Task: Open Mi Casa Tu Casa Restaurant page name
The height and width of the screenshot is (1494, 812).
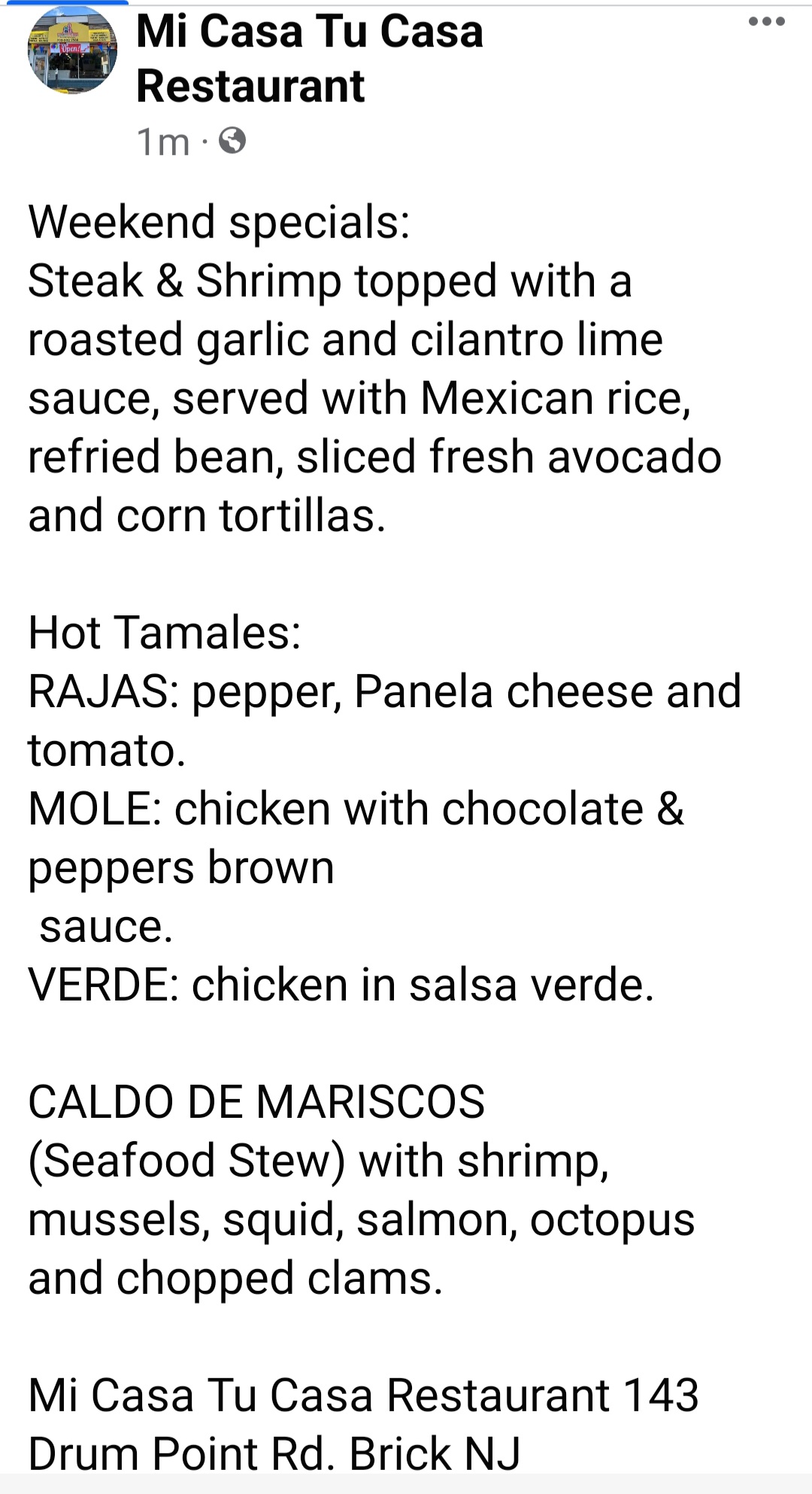Action: point(309,58)
